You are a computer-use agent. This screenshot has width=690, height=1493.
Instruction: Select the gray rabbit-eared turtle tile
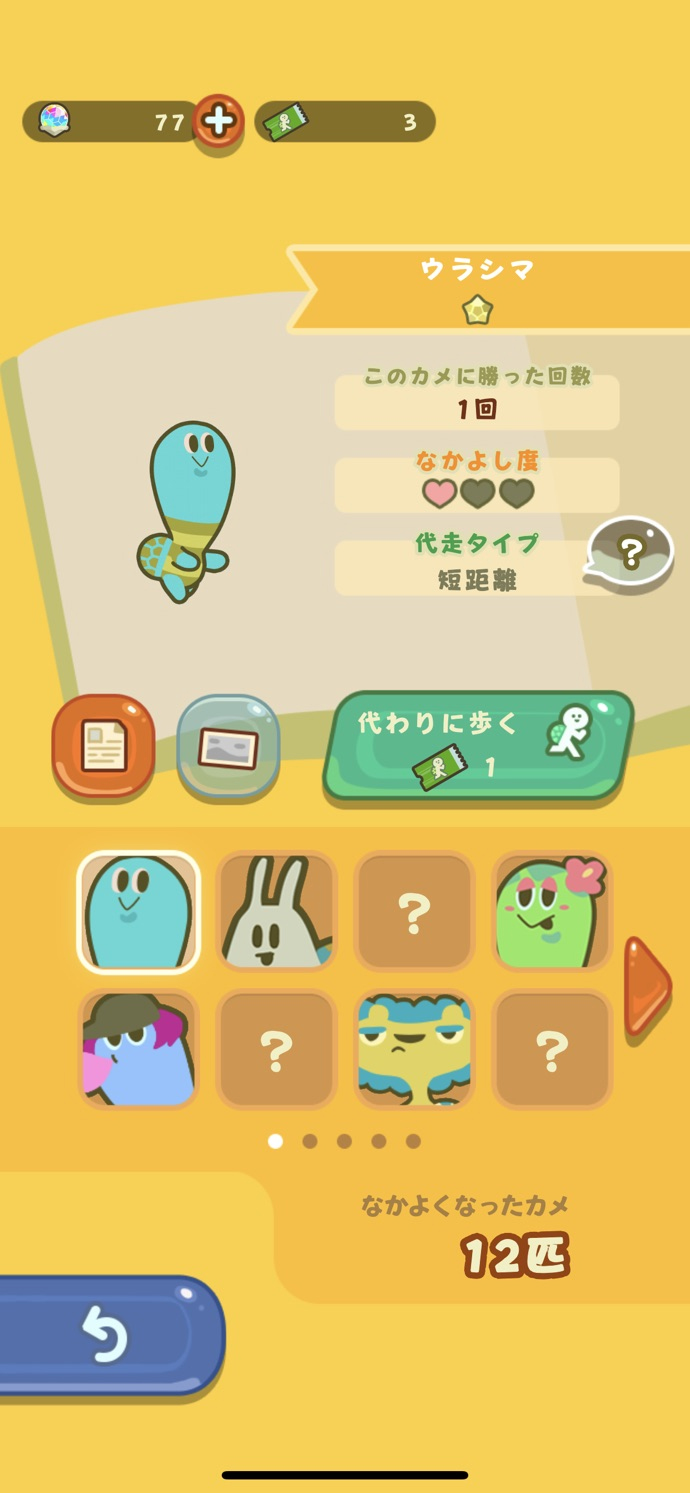(276, 911)
